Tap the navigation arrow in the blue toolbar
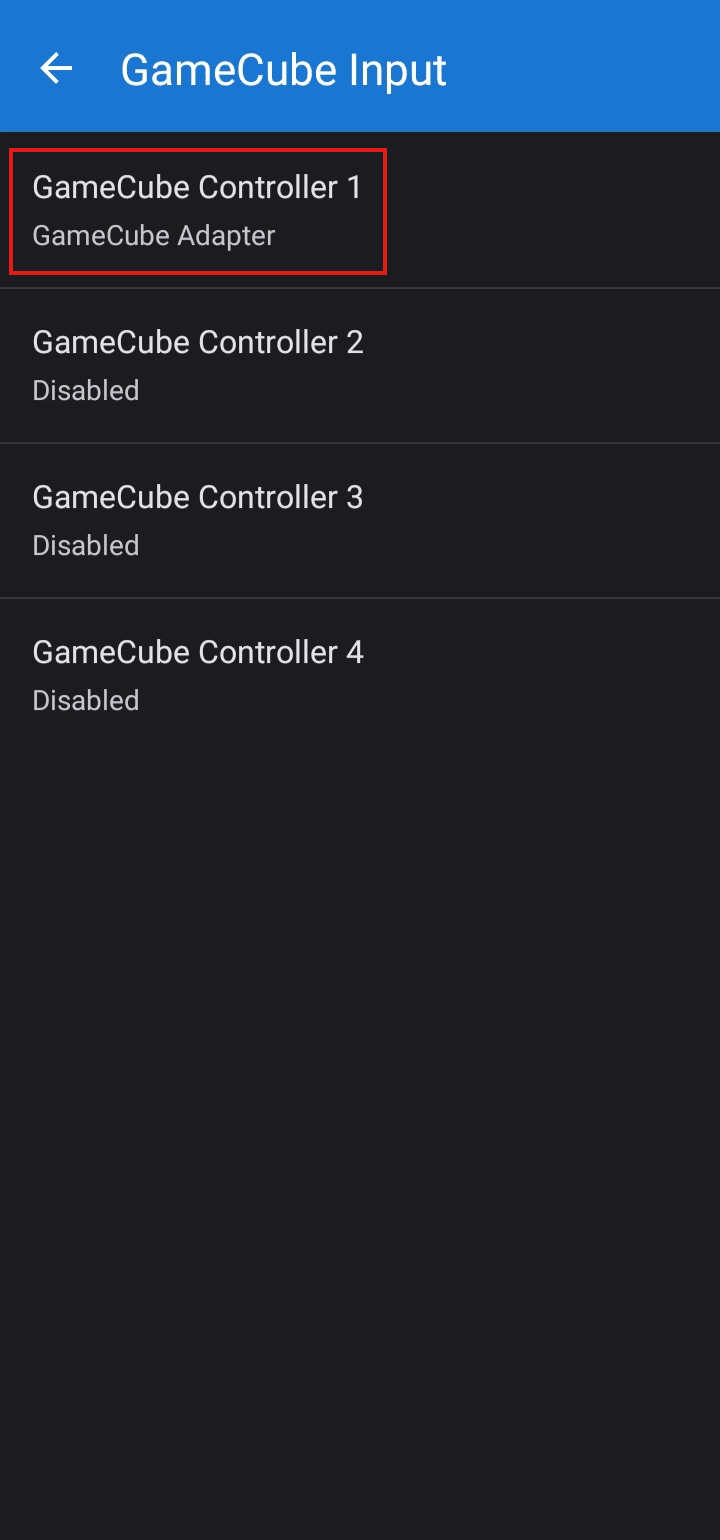The height and width of the screenshot is (1540, 720). pyautogui.click(x=56, y=68)
